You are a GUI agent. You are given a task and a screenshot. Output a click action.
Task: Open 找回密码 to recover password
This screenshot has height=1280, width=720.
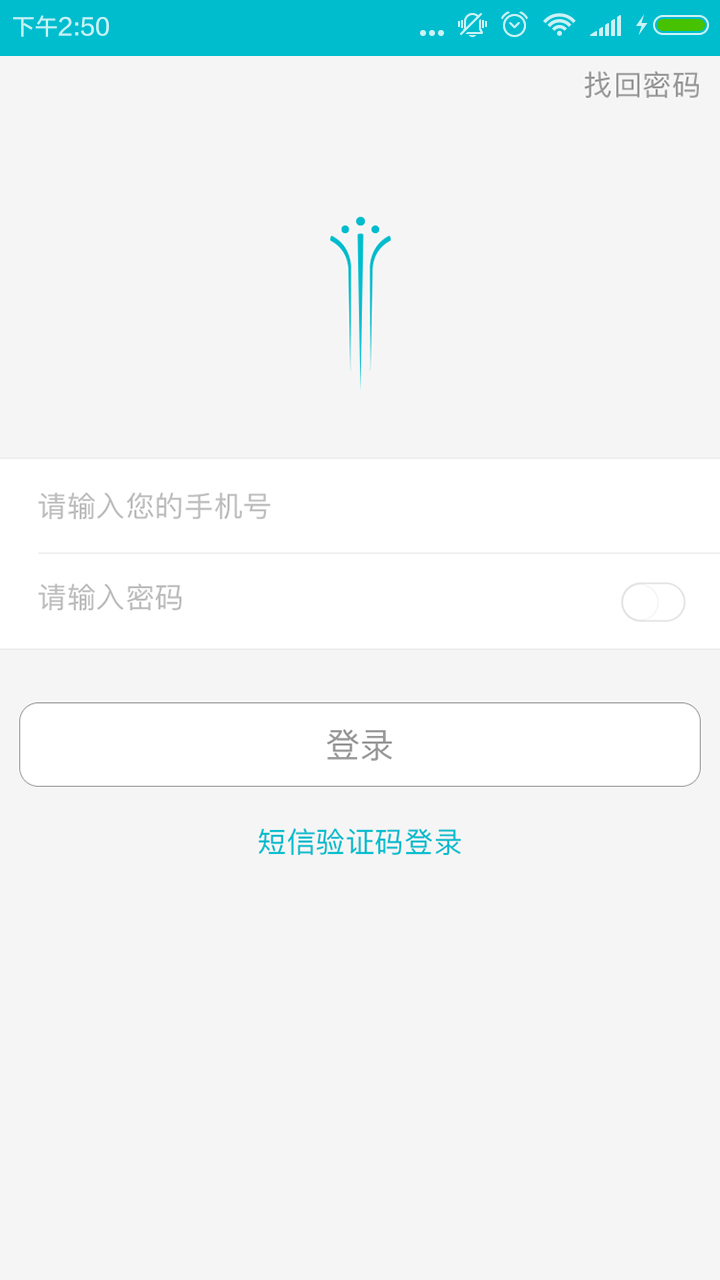644,88
